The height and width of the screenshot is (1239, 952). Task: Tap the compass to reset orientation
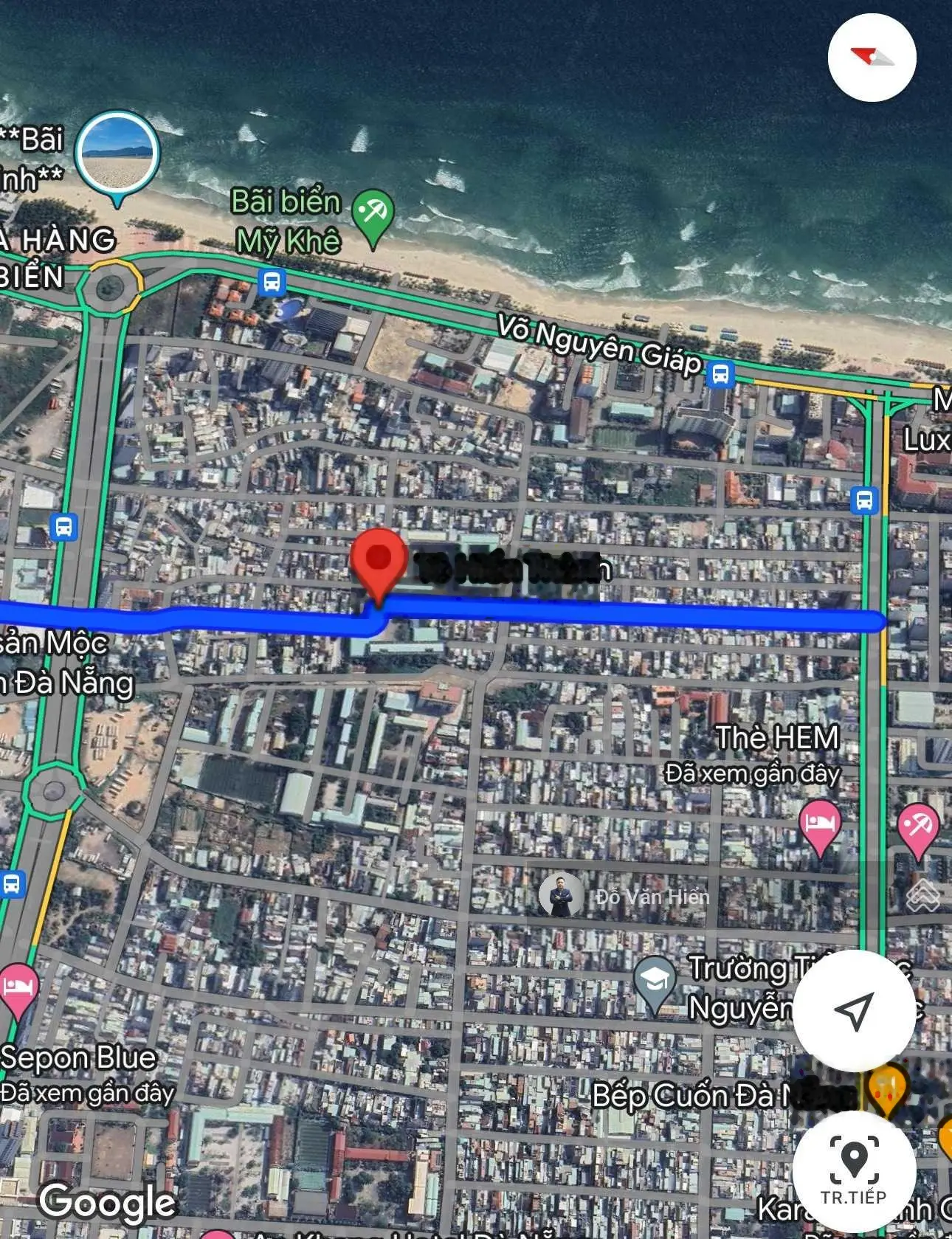pos(872,58)
